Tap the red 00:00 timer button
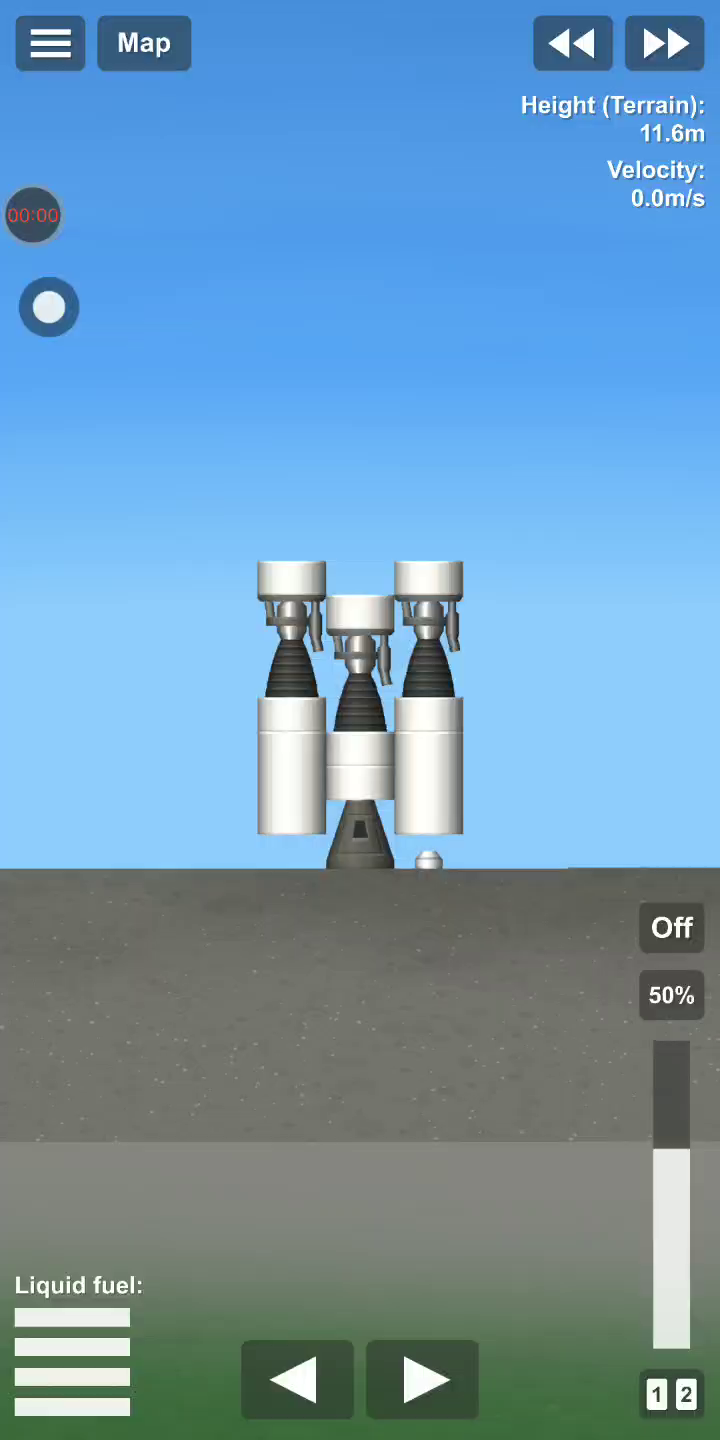720x1440 pixels. (x=33, y=215)
